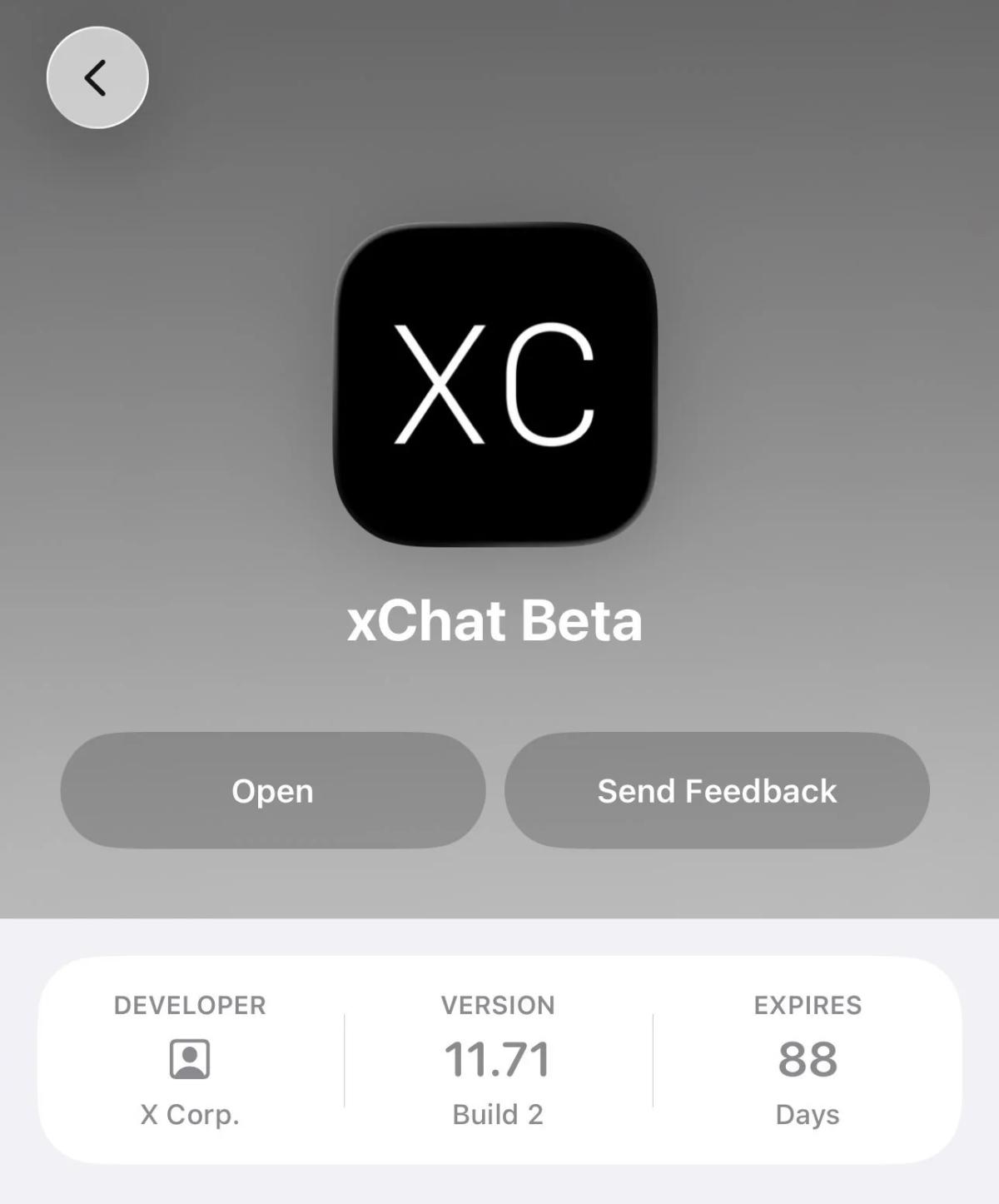Open the xChat Beta app
This screenshot has width=999, height=1204.
272,790
